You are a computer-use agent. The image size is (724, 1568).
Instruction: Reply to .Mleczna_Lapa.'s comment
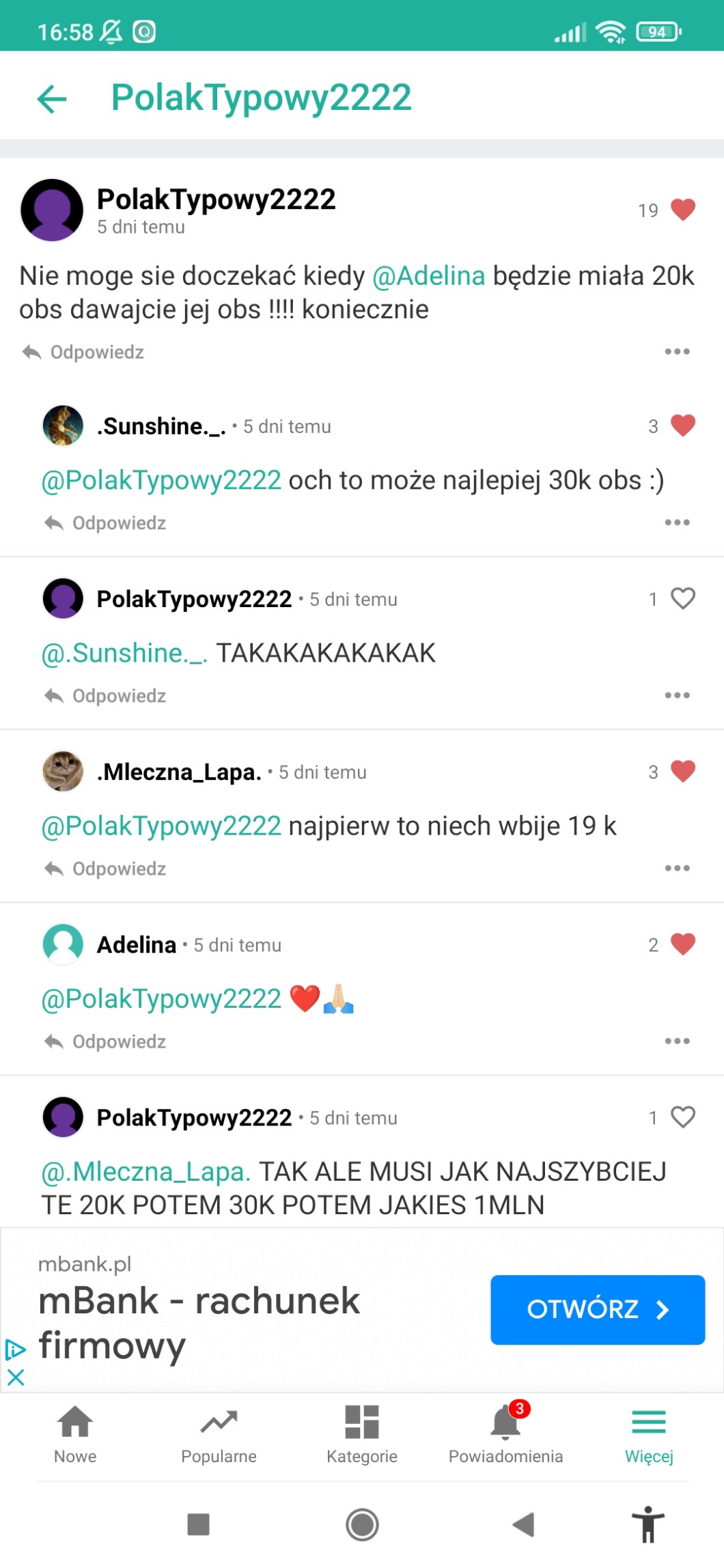(x=105, y=869)
